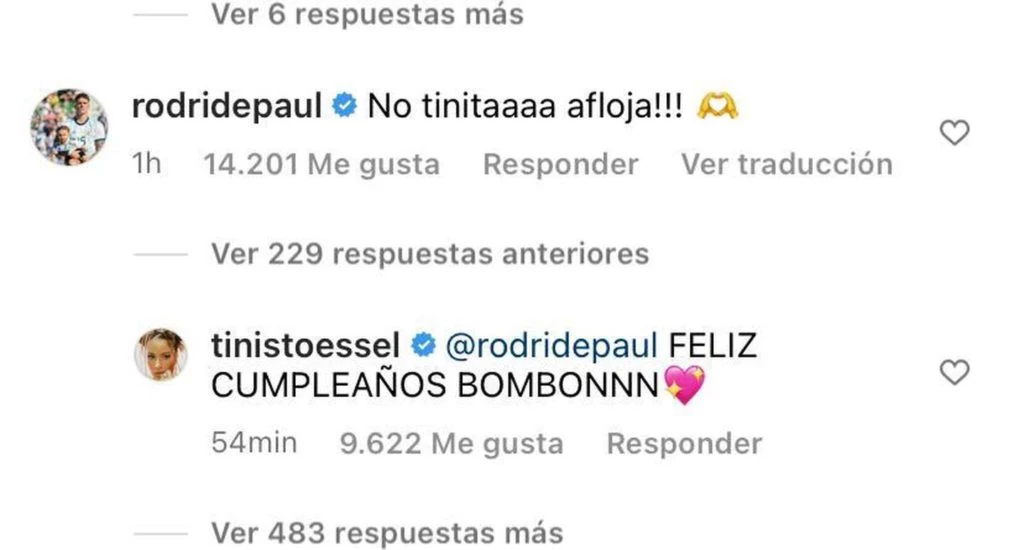View likes count 9.622 Me gusta
Image resolution: width=1024 pixels, height=550 pixels.
(451, 443)
